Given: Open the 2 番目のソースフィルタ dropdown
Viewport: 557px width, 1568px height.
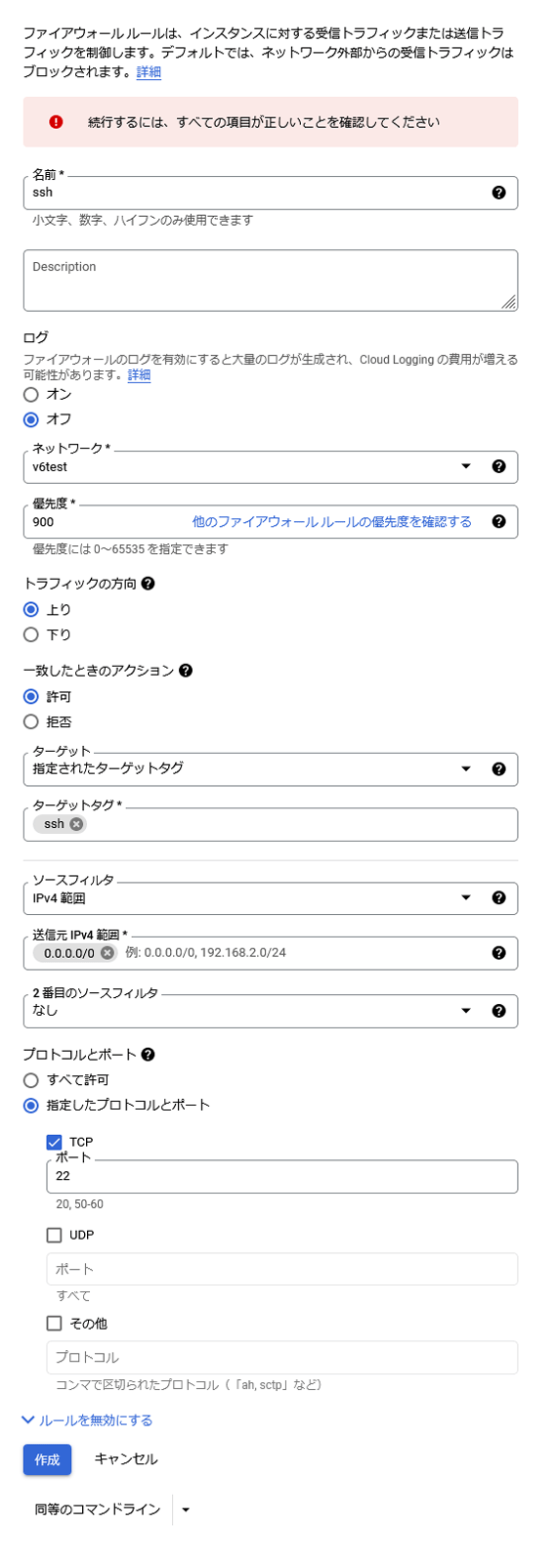Looking at the screenshot, I should point(271,1012).
